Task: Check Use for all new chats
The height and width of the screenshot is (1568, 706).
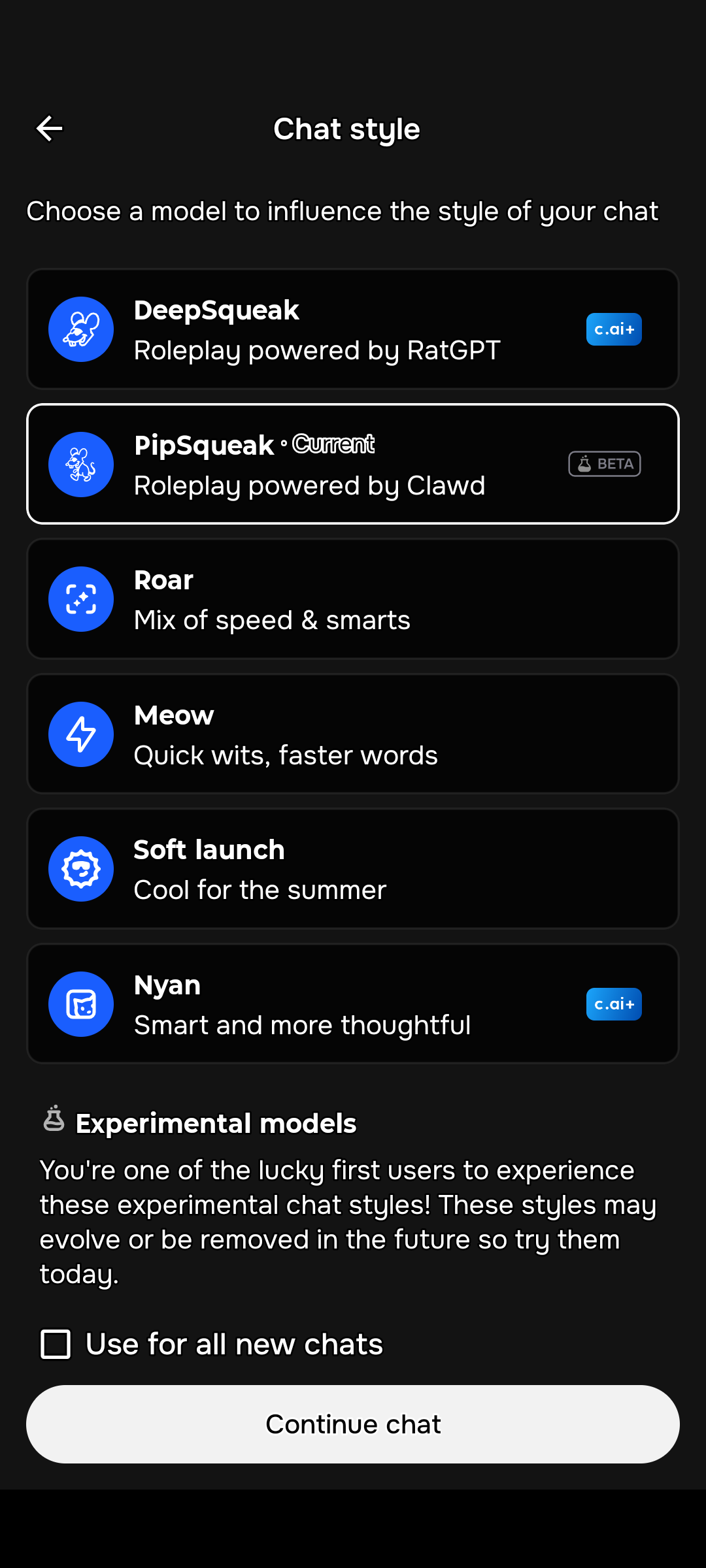Action: coord(56,1345)
